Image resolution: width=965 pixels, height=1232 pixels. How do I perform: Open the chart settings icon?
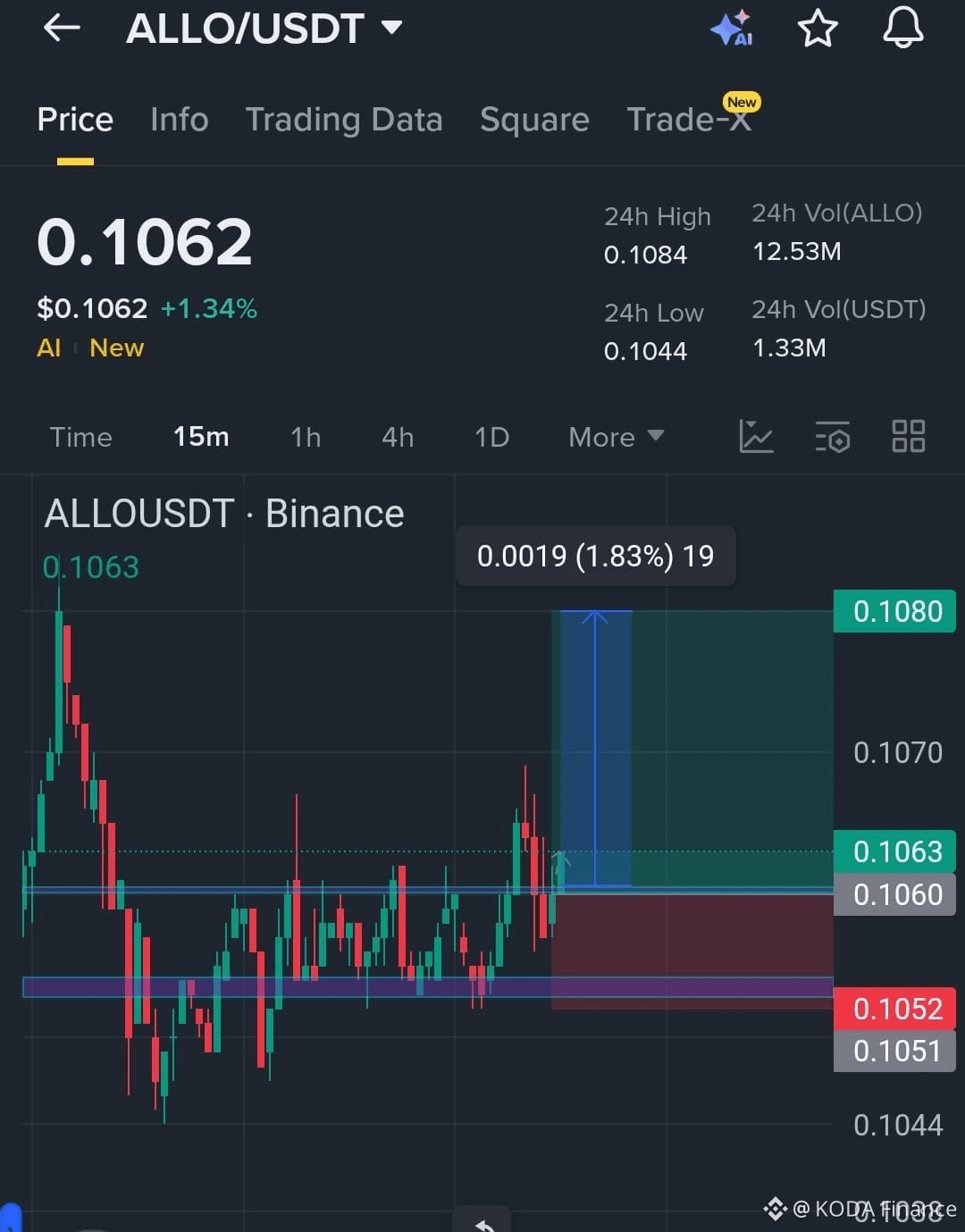(833, 437)
